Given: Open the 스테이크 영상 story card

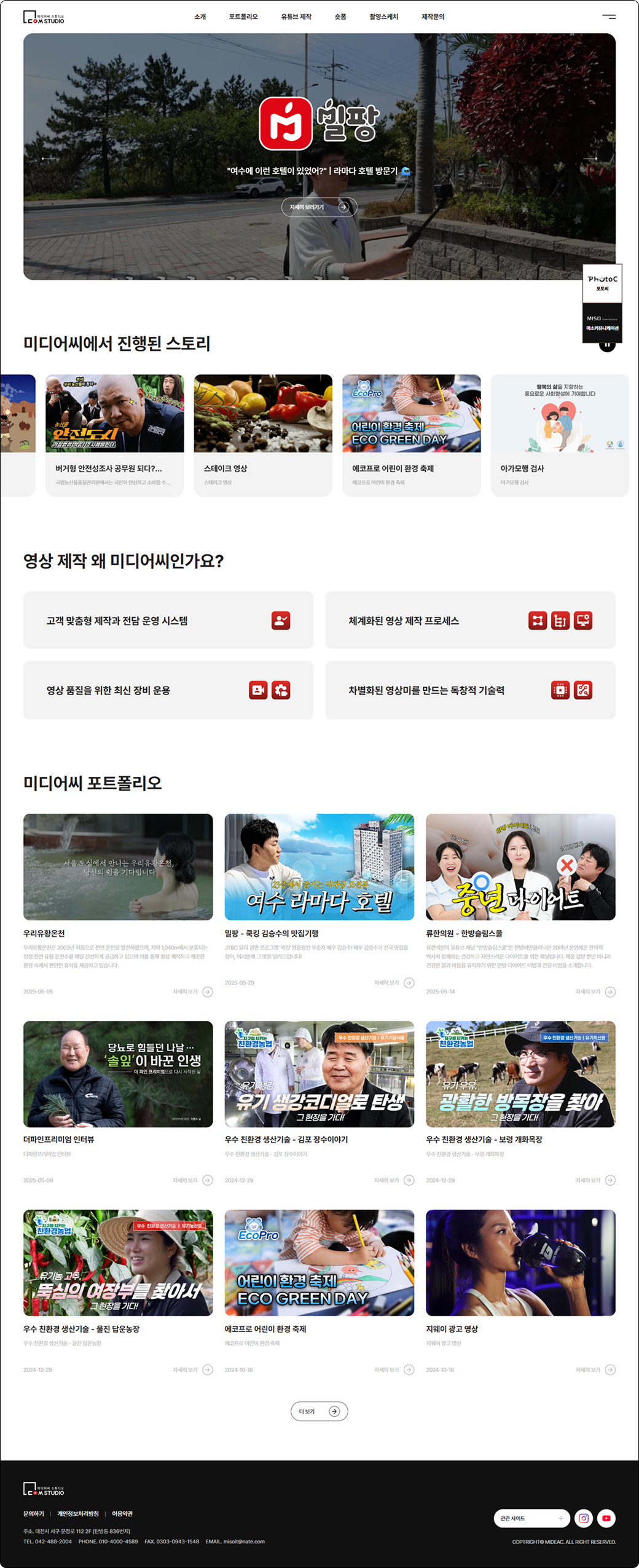Looking at the screenshot, I should 263,434.
